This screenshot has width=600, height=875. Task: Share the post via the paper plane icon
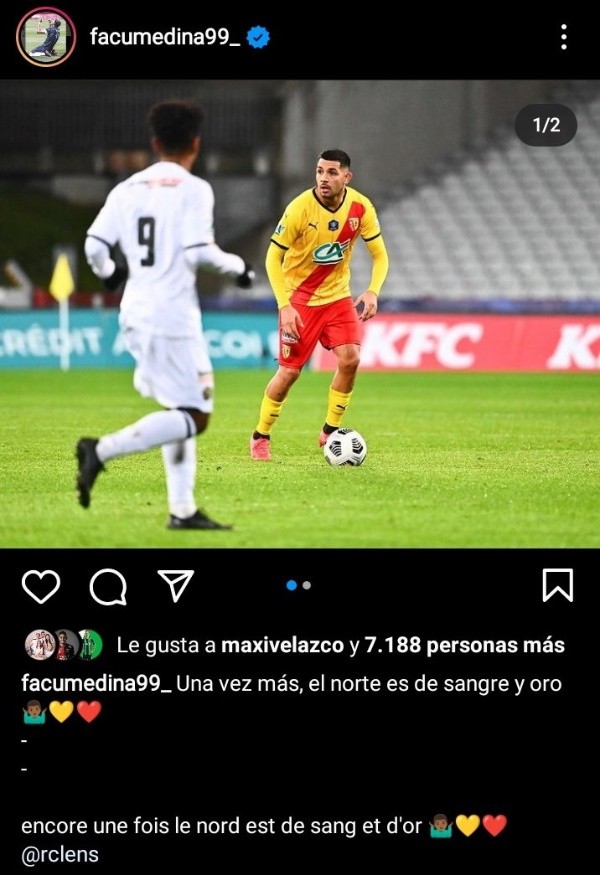pyautogui.click(x=175, y=586)
